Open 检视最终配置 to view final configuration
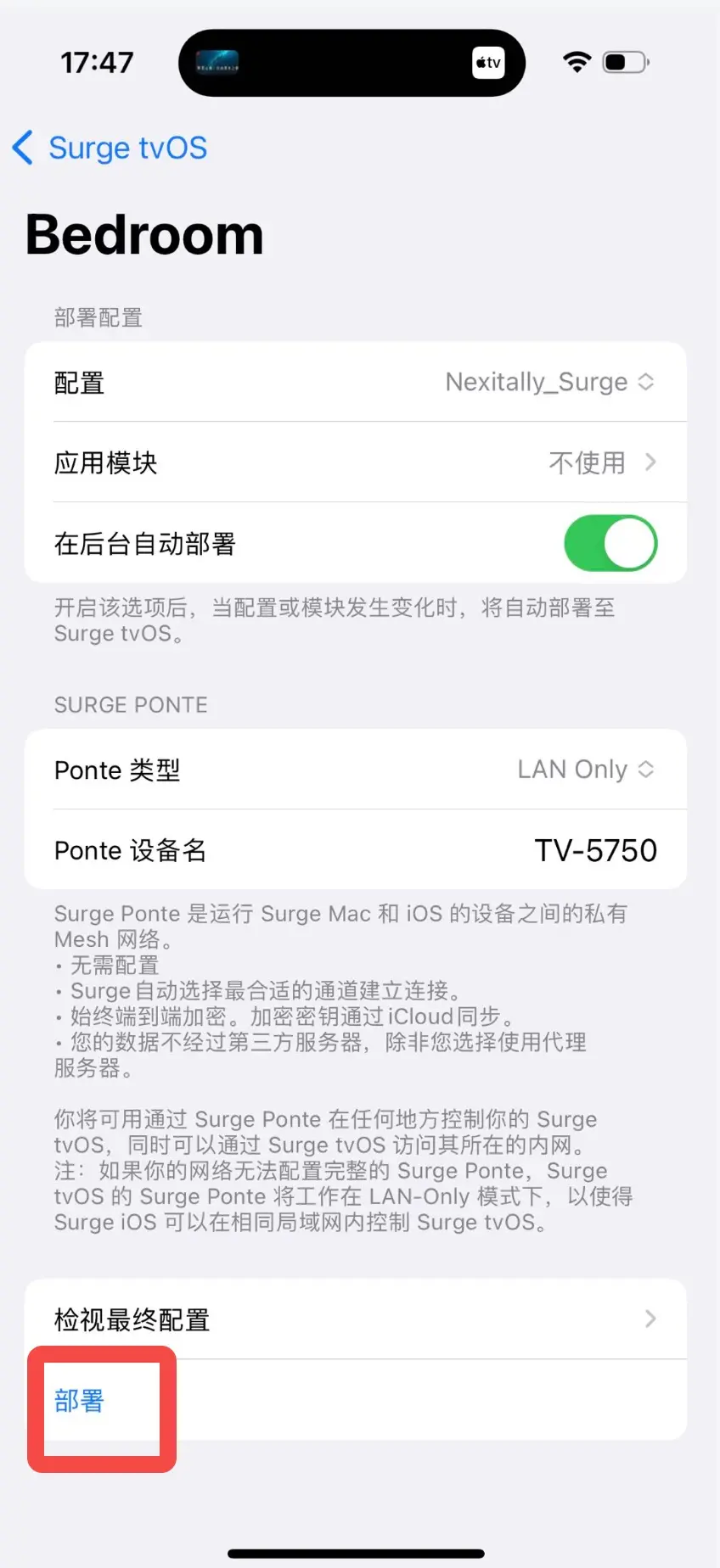This screenshot has height=1568, width=720. tap(340, 1319)
